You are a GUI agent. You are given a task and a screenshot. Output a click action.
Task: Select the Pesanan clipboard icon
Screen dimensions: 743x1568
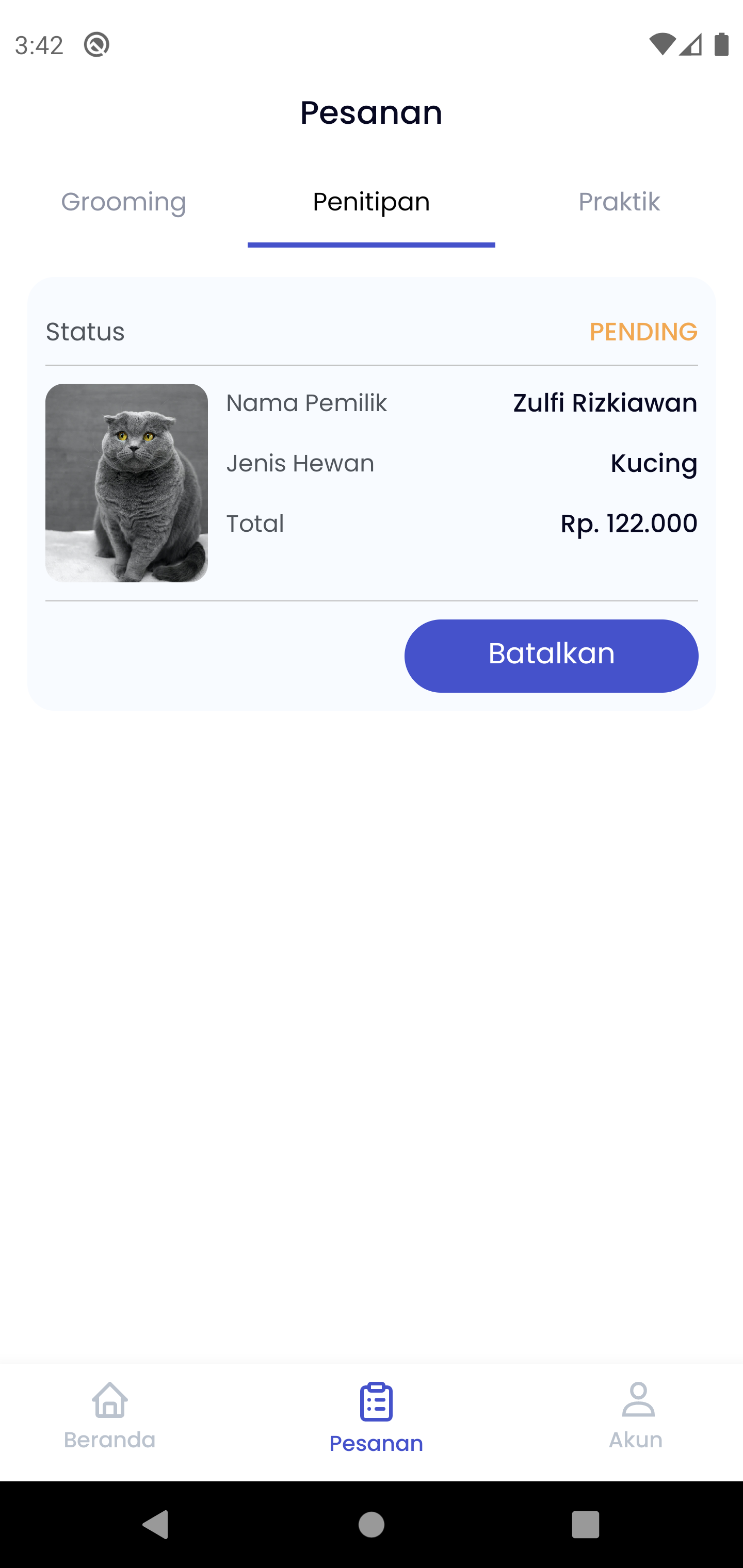[376, 1403]
